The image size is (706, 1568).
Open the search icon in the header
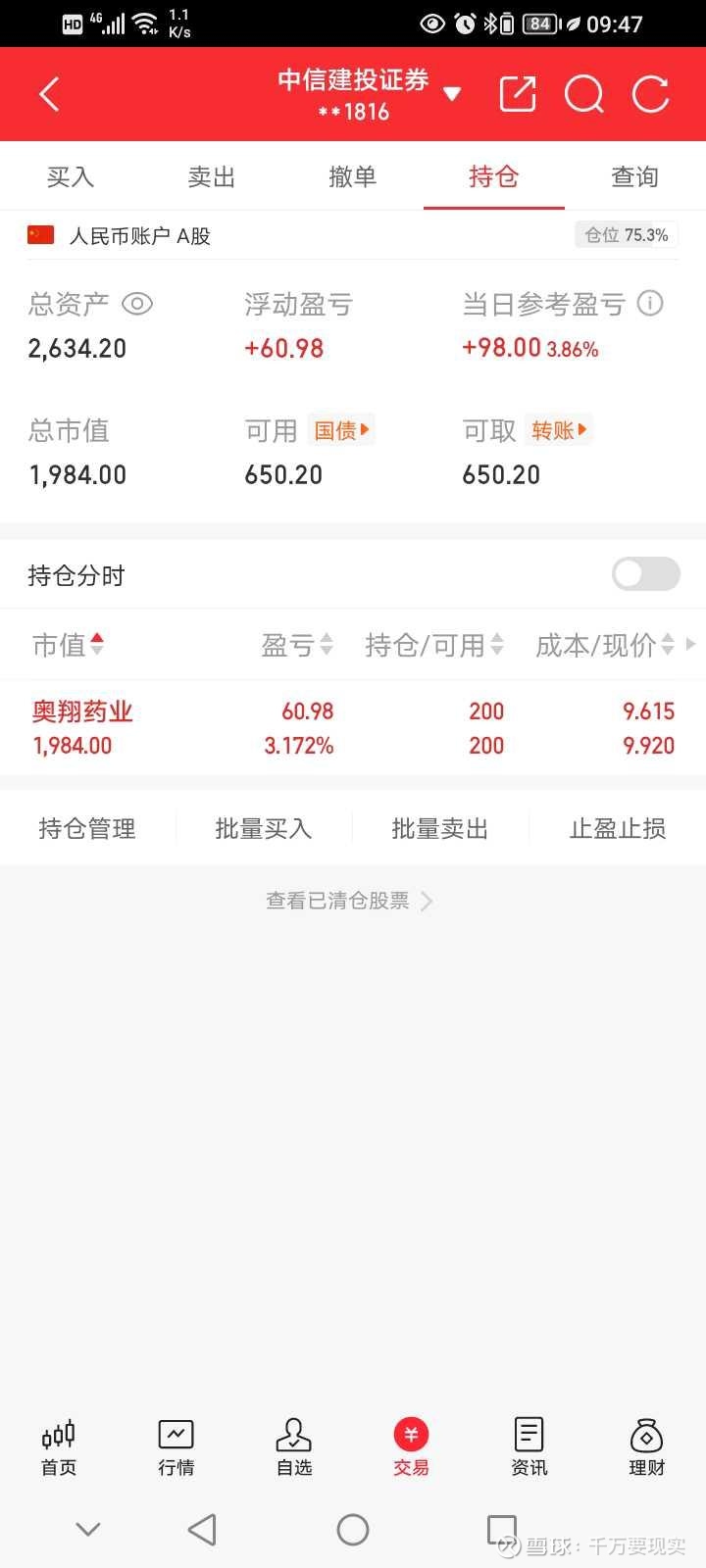[584, 94]
